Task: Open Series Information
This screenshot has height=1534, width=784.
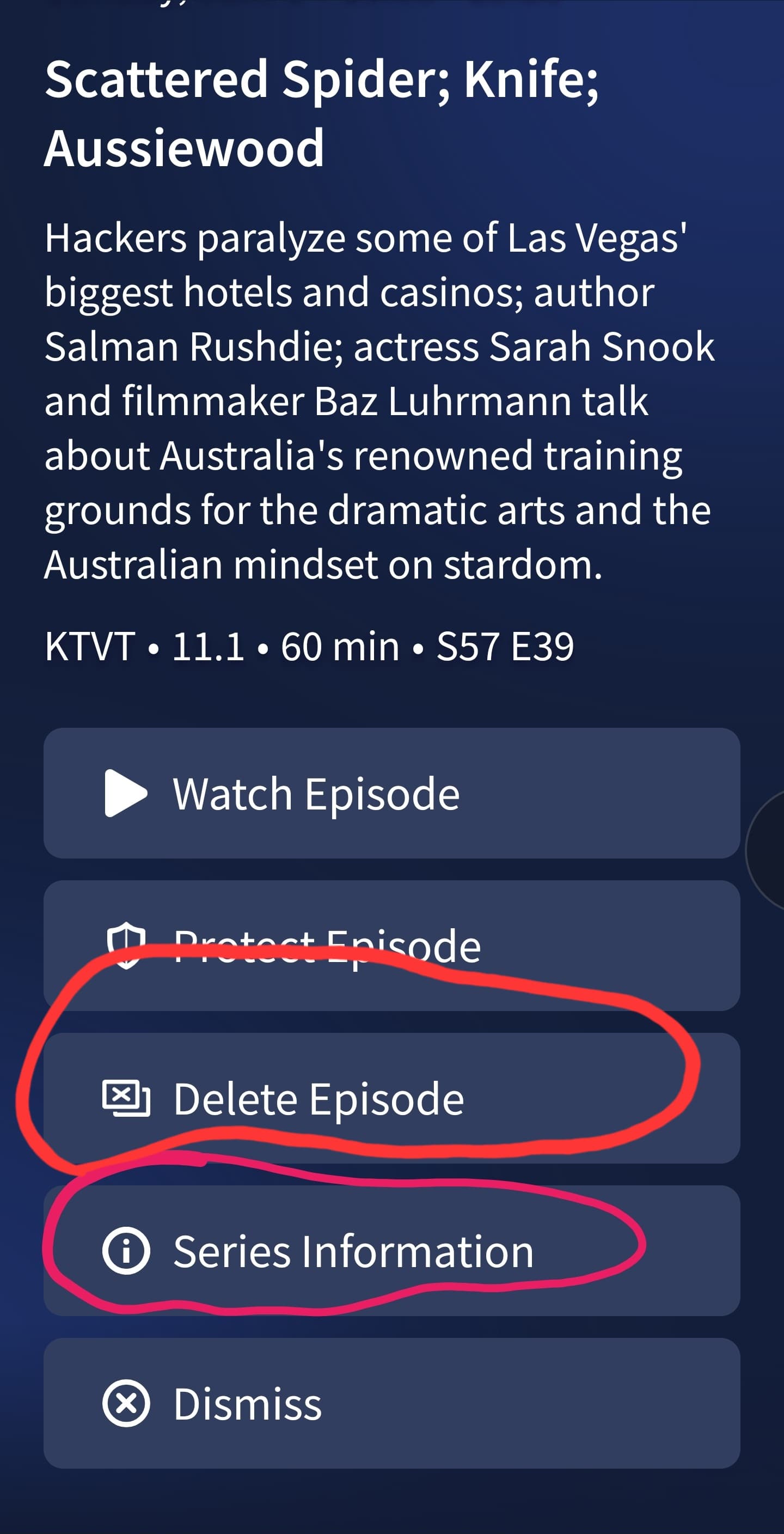Action: tap(391, 1251)
